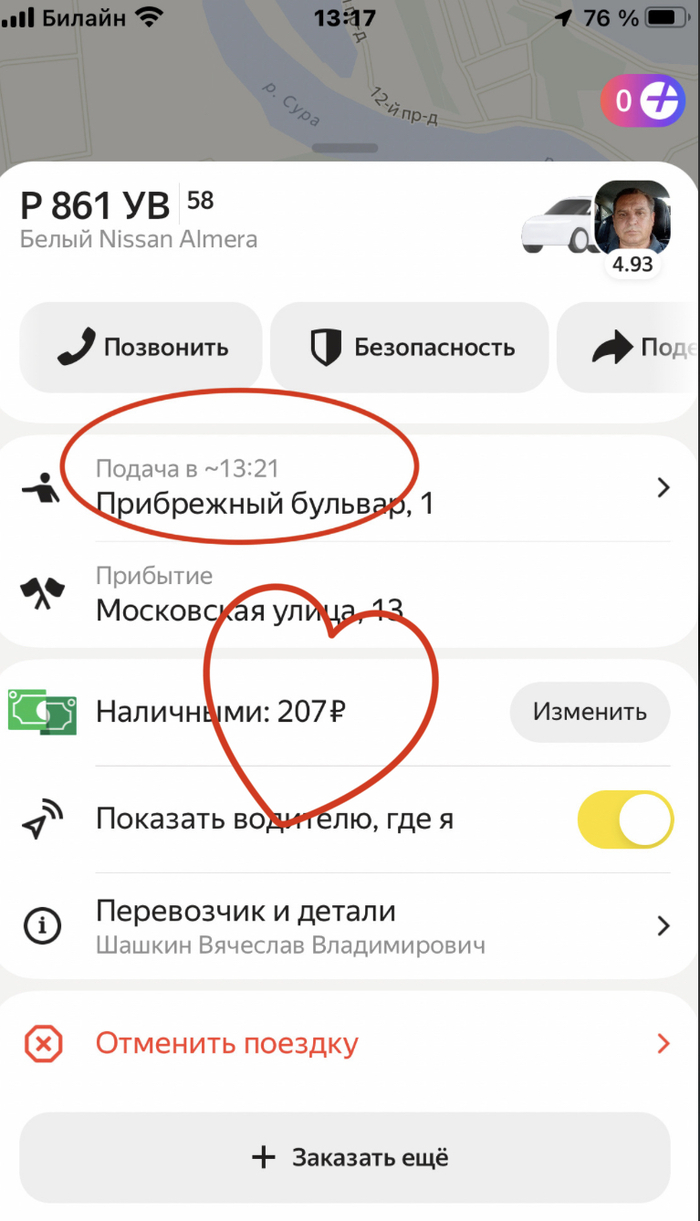Call the driver with Позвонить button
Viewport: 700px width, 1221px height.
[x=141, y=347]
